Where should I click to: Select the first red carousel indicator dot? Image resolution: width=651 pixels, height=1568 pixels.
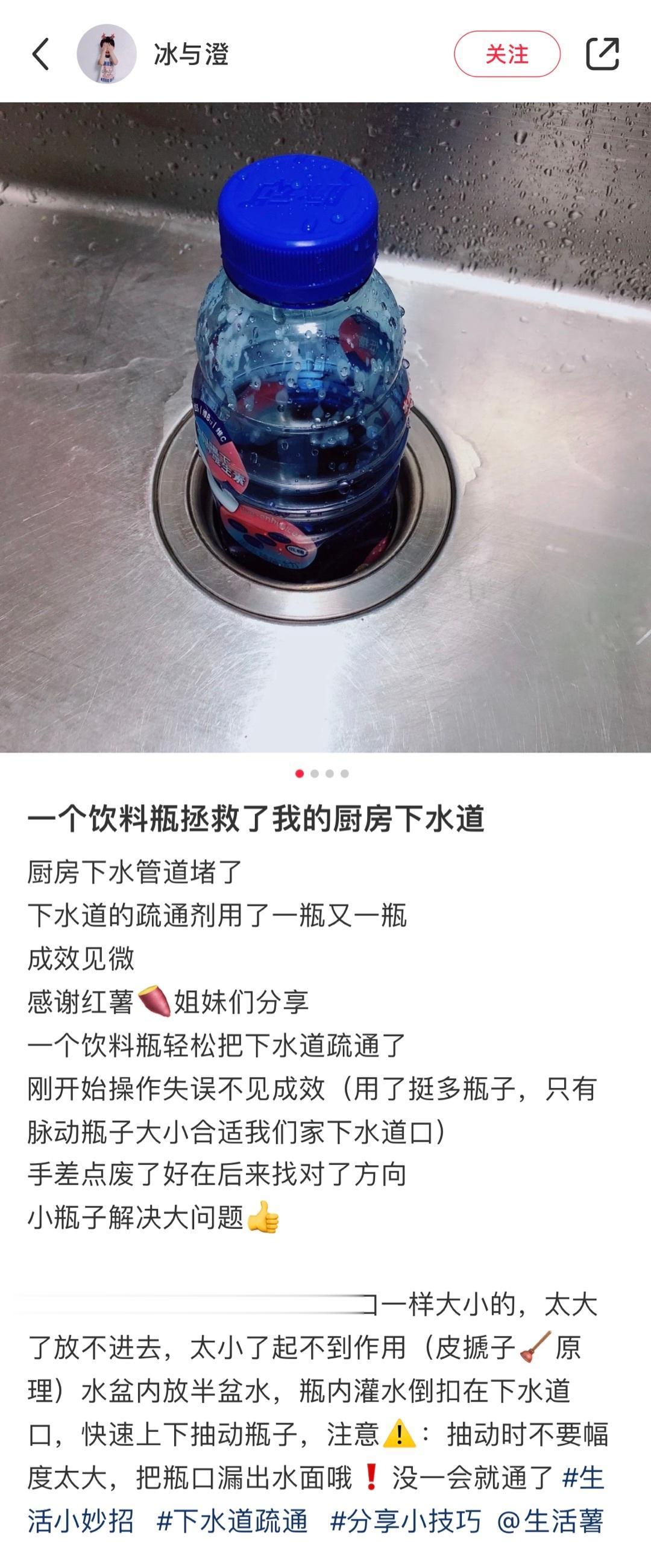tap(299, 773)
